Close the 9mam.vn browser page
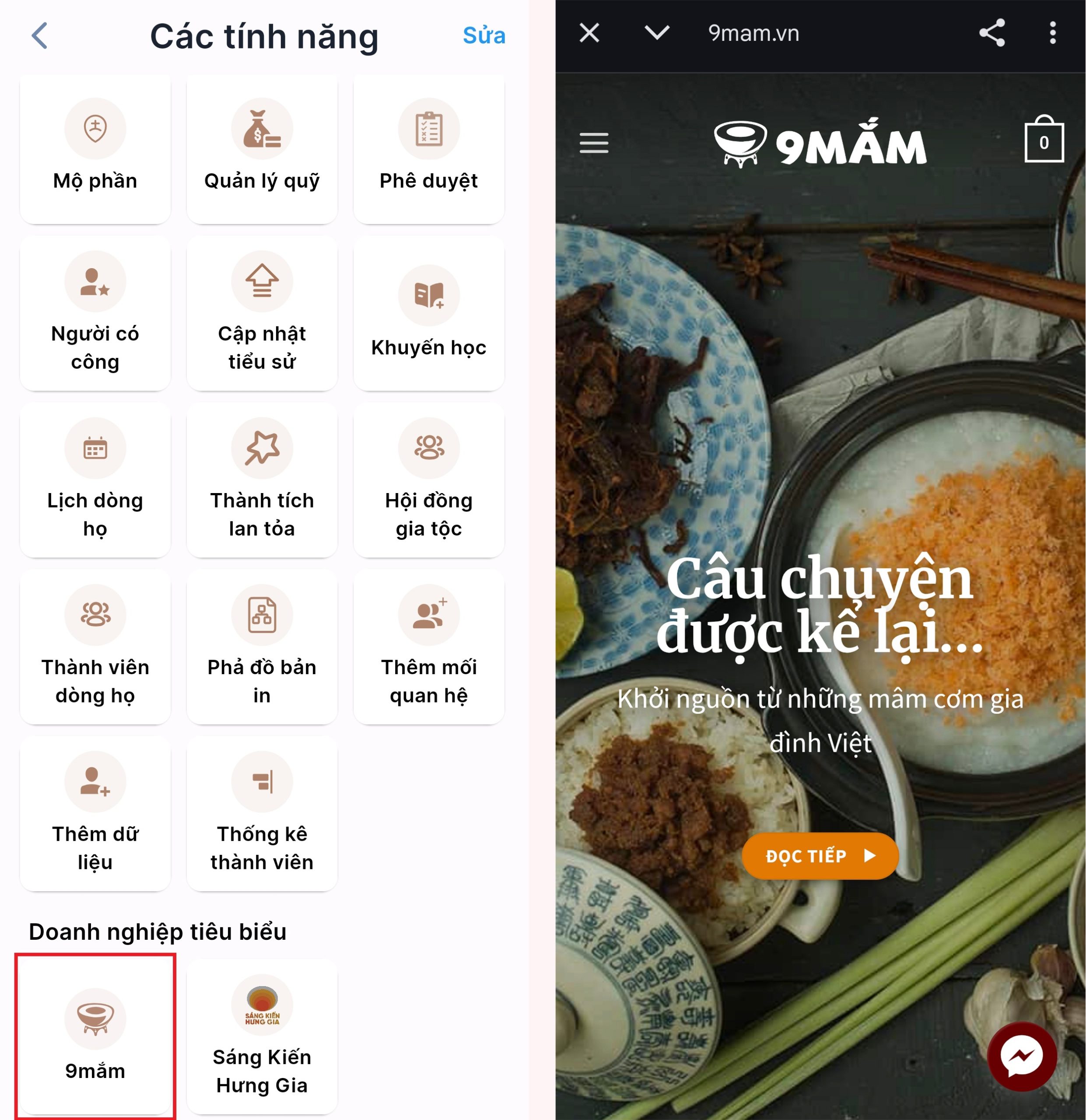This screenshot has height=1120, width=1086. pyautogui.click(x=589, y=33)
